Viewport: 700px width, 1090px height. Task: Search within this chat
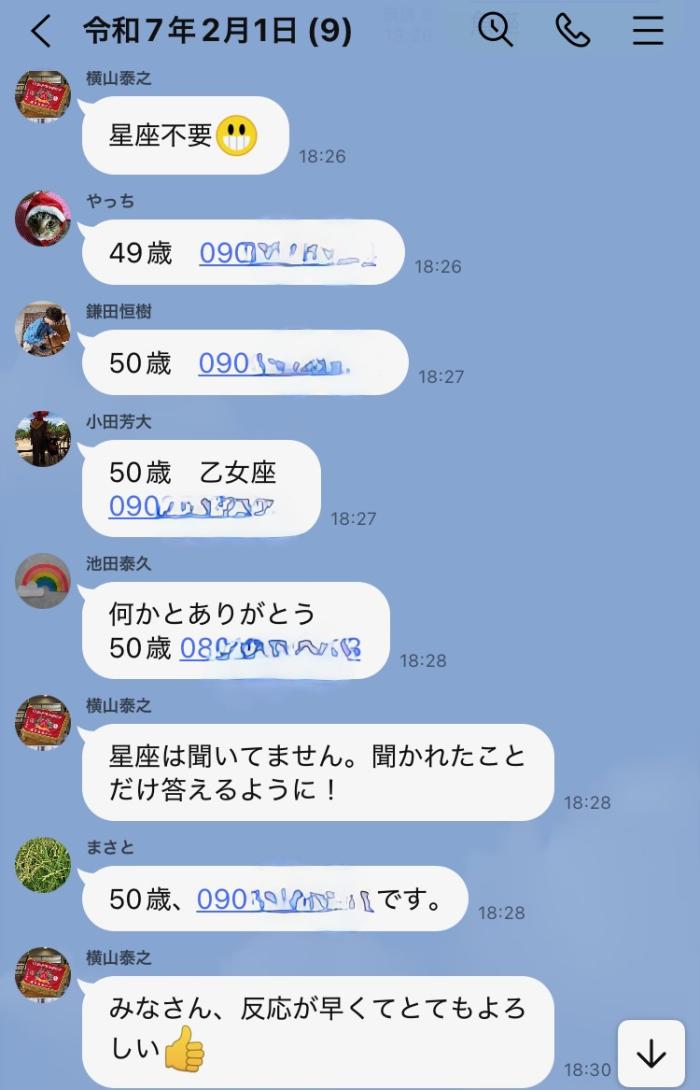pyautogui.click(x=495, y=31)
